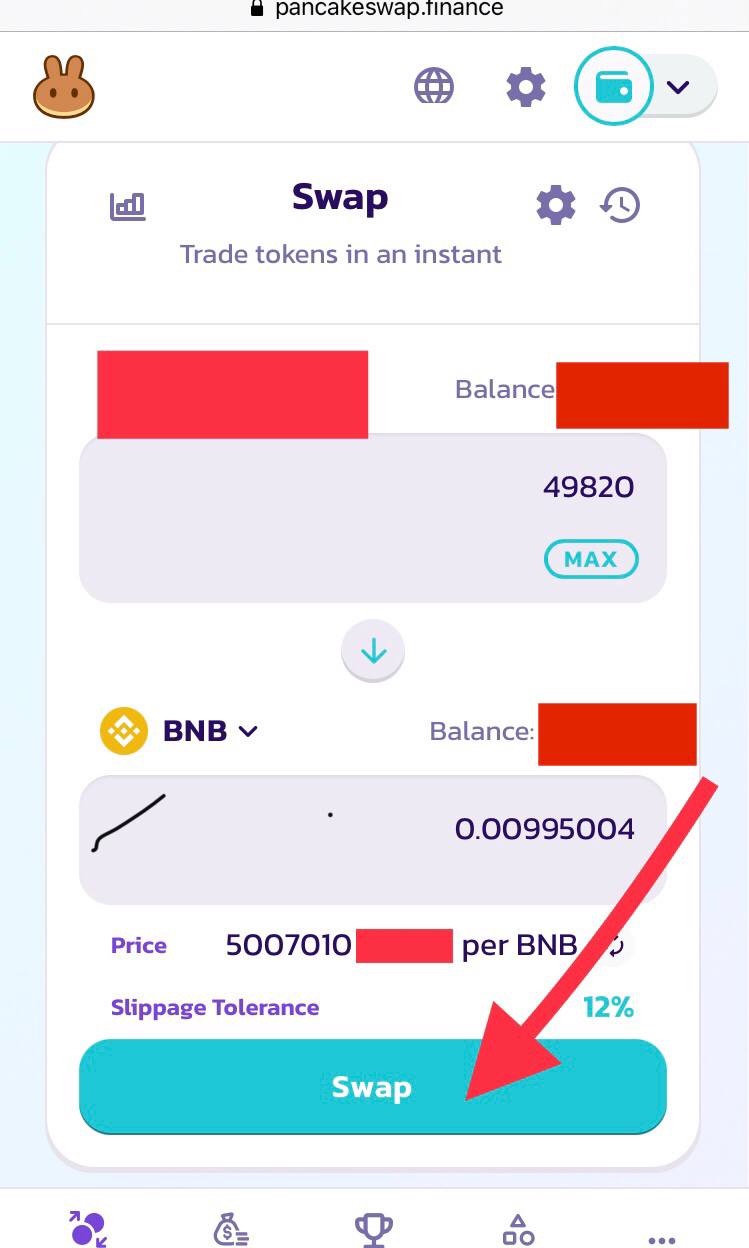Open global settings gear in header

click(526, 87)
